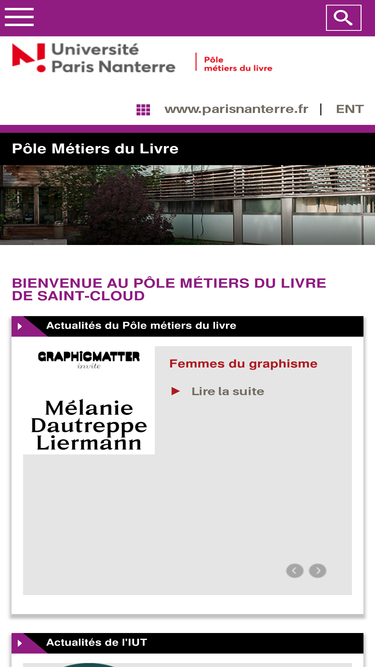
Task: Open the Femmes du graphisme article
Action: coord(243,364)
